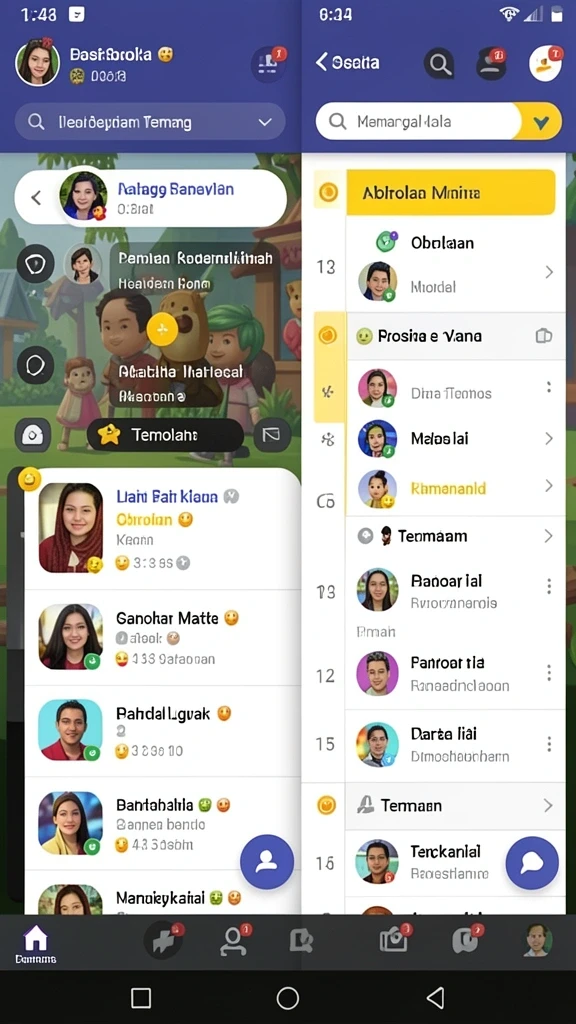Select the Abirolan Minira yellow header

(451, 193)
